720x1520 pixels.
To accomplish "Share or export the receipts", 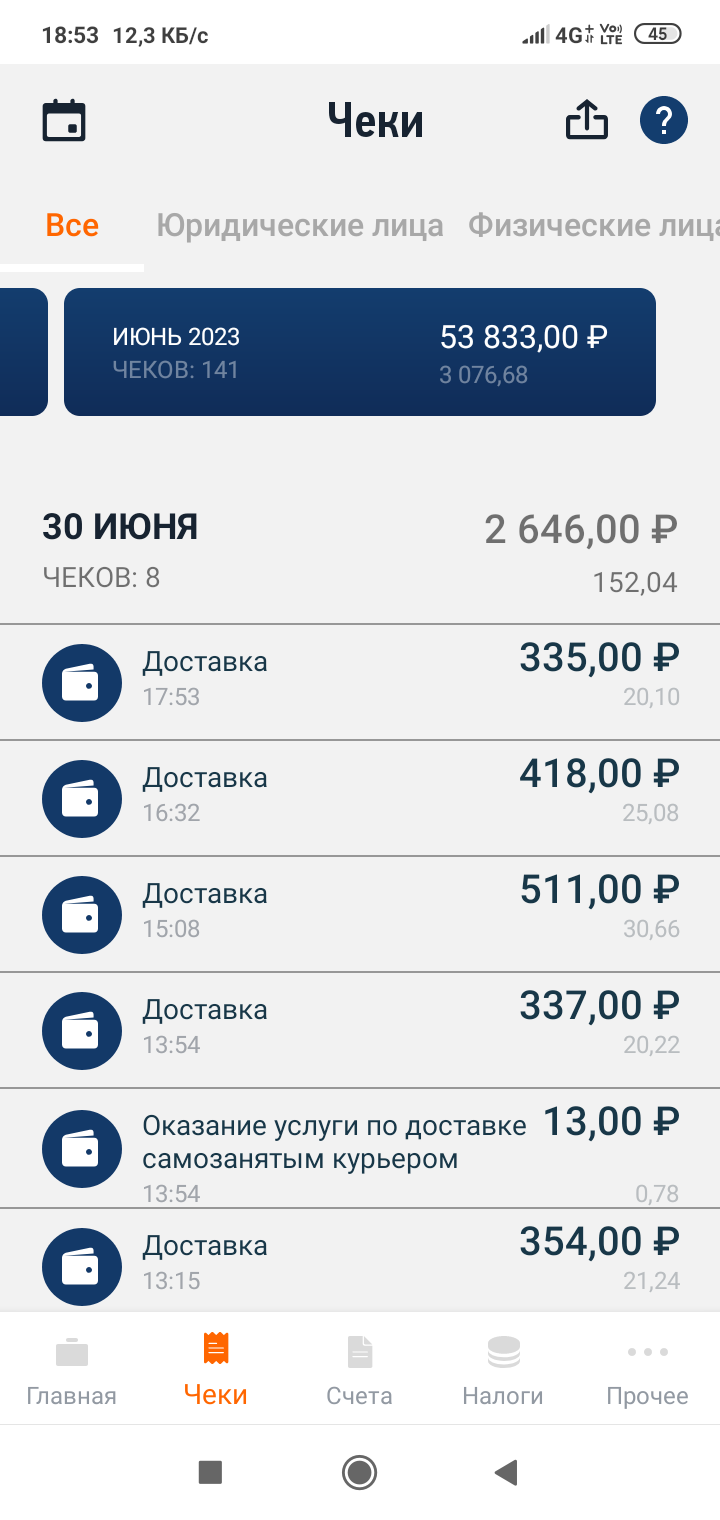I will click(587, 121).
